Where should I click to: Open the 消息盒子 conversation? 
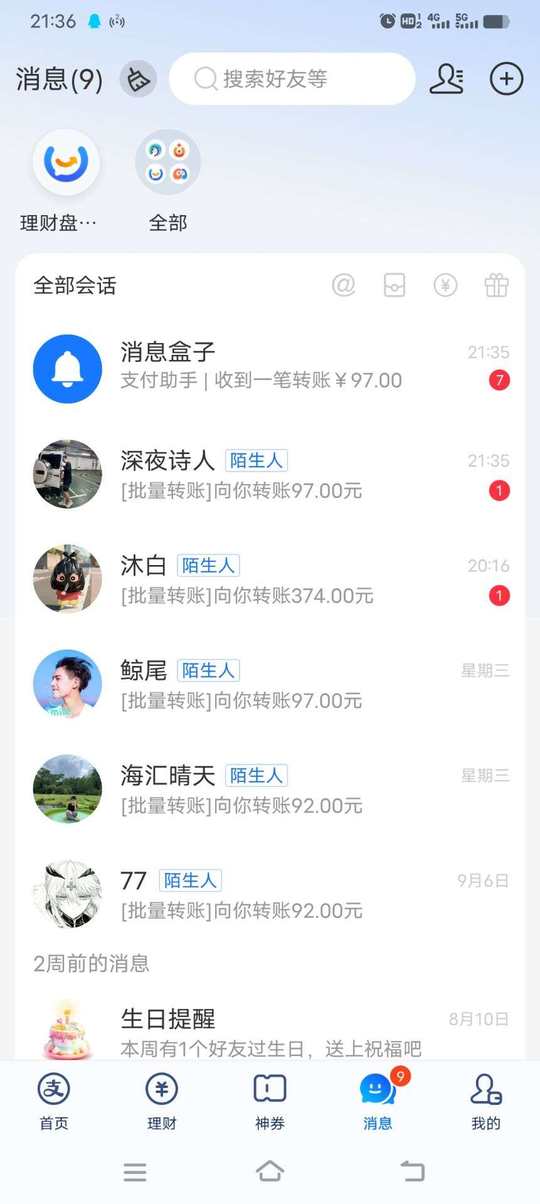tap(270, 367)
